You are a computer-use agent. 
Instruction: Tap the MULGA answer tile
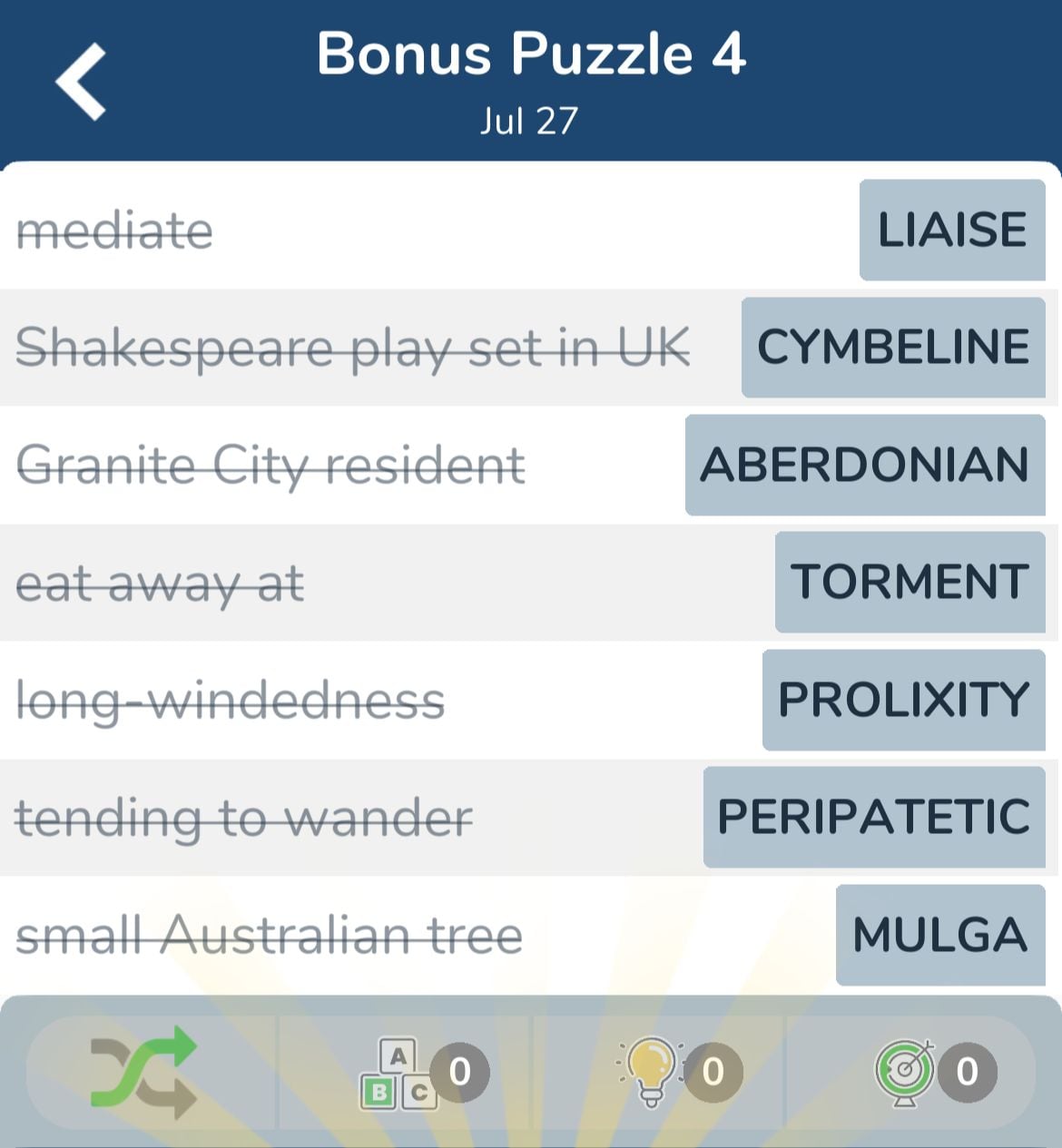(939, 935)
